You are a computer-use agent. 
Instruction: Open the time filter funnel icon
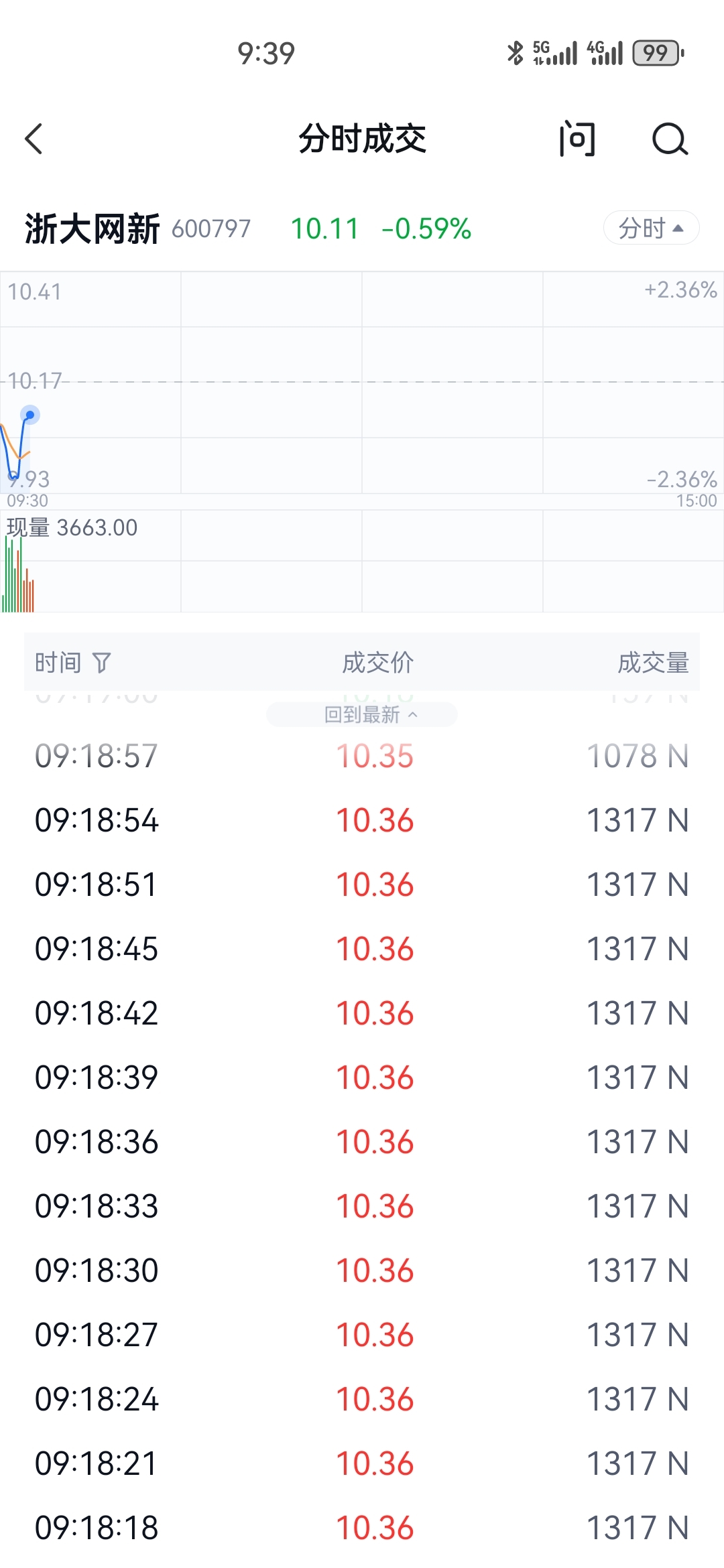[102, 663]
